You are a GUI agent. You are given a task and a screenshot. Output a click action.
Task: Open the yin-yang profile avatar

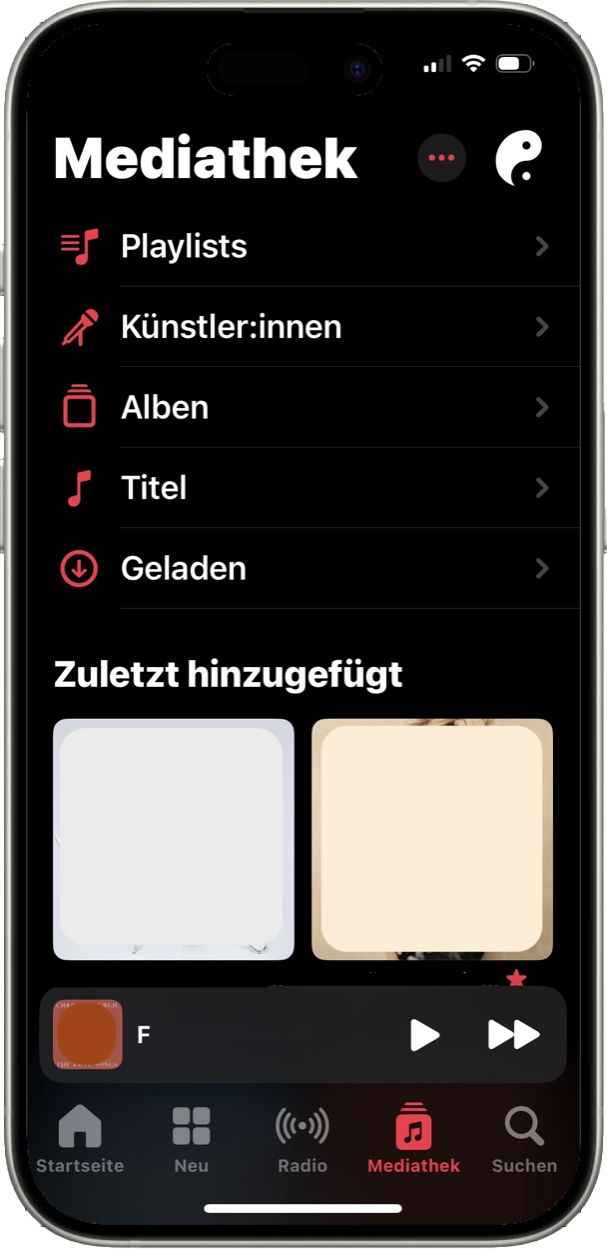(x=519, y=158)
